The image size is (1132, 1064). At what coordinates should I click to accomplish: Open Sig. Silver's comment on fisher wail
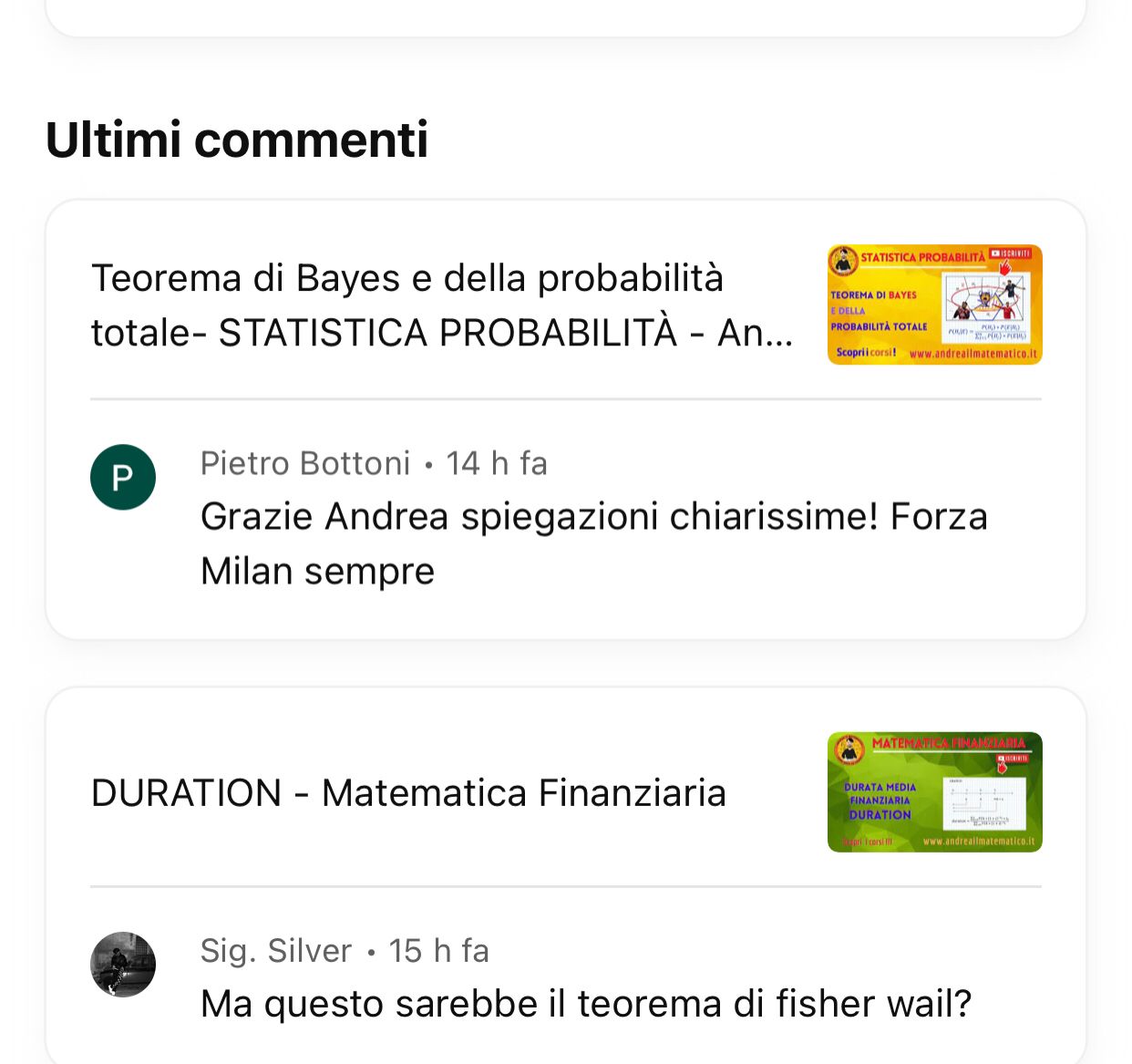[585, 1003]
